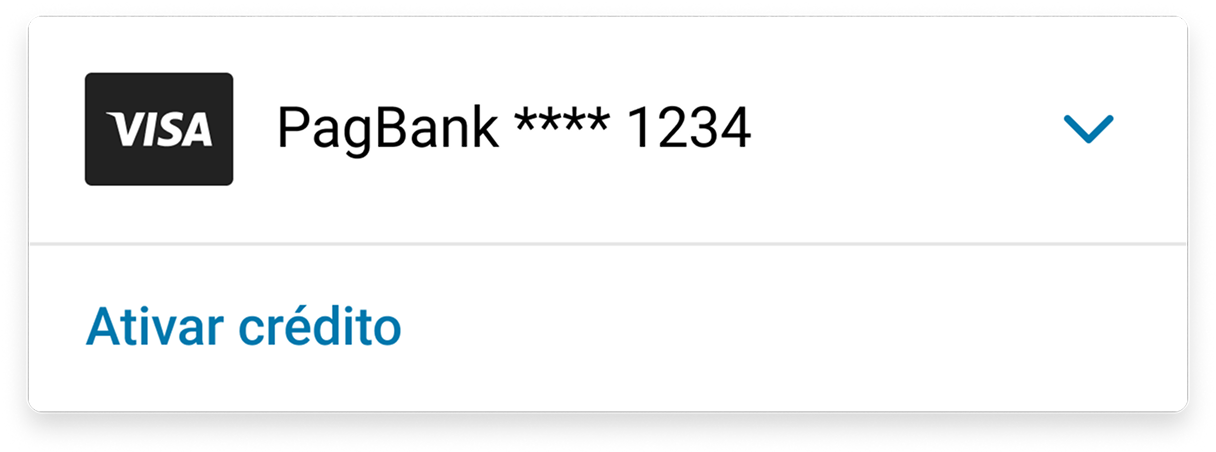Tap the Ativar crédito link
Screen dimensions: 1216x452
[x=244, y=326]
